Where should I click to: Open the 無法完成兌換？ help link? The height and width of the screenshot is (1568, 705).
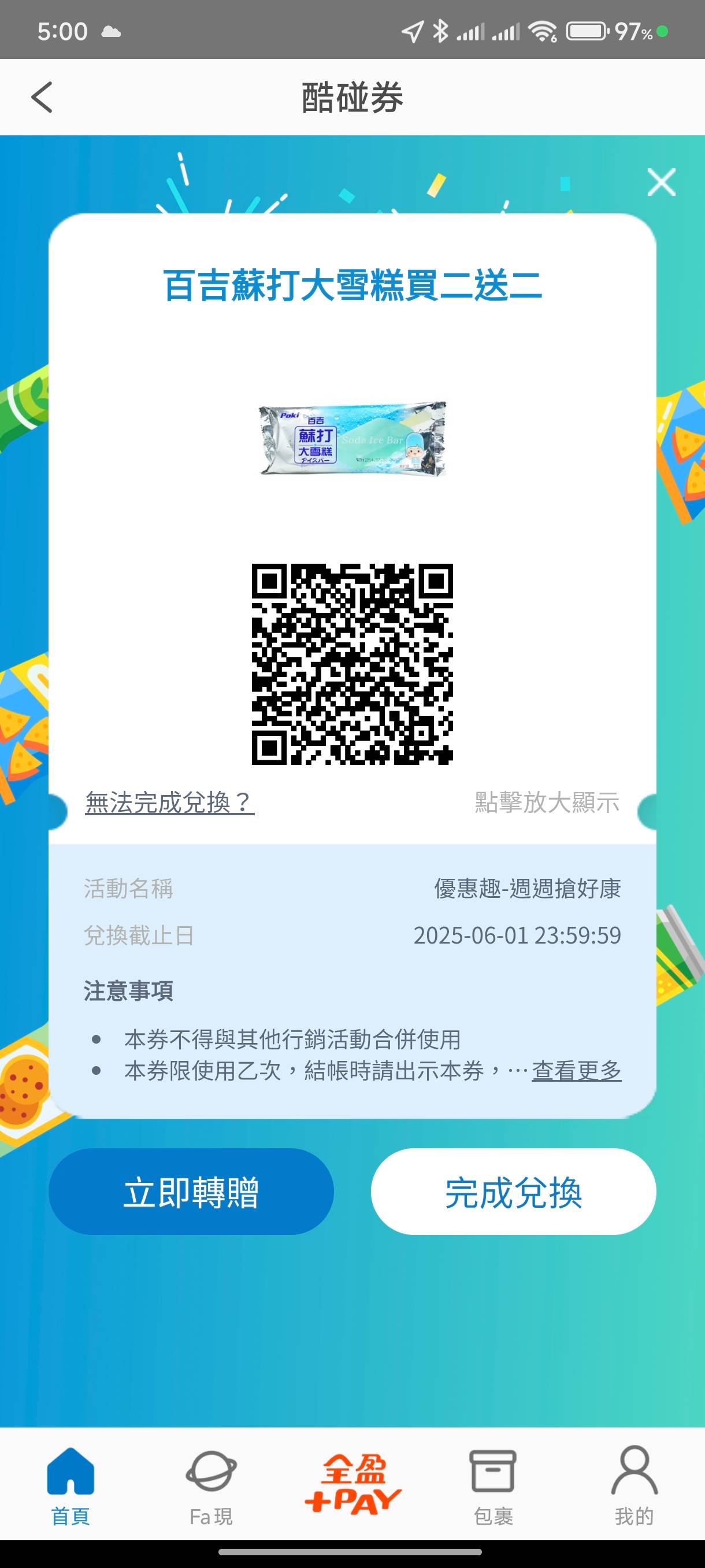click(169, 803)
